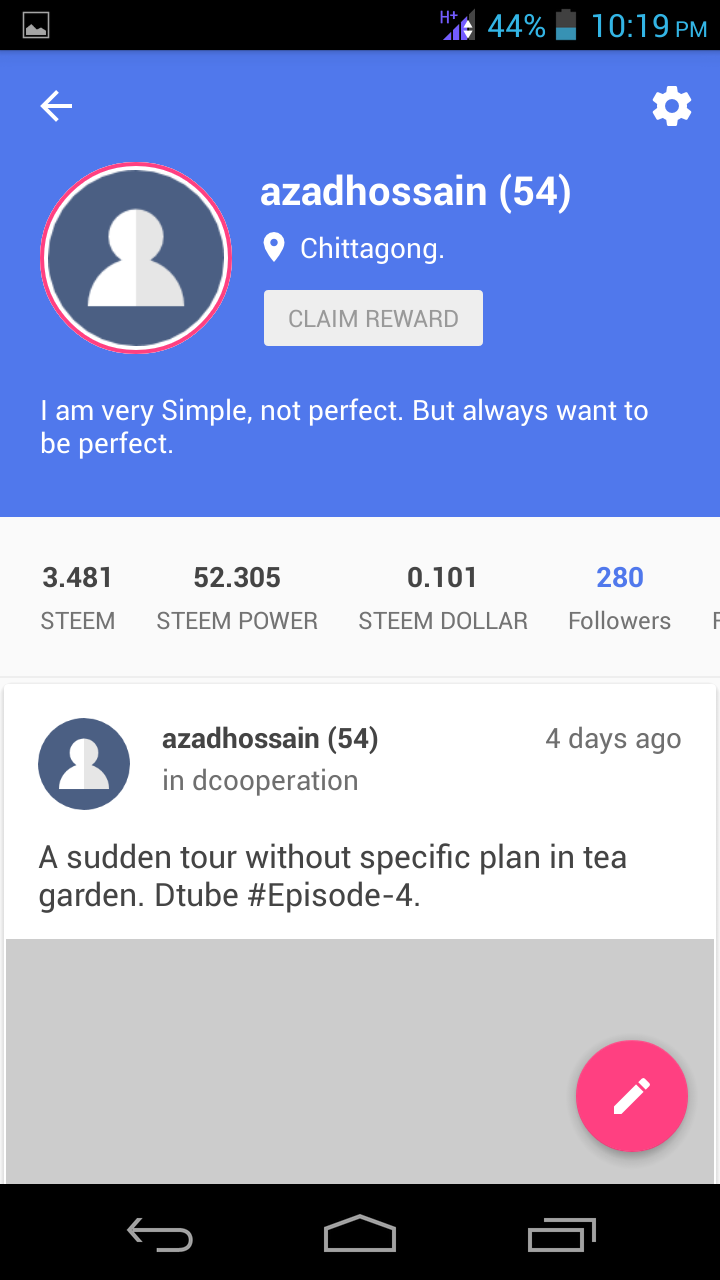Open the 280 Followers list
The width and height of the screenshot is (720, 1280).
pyautogui.click(x=619, y=597)
